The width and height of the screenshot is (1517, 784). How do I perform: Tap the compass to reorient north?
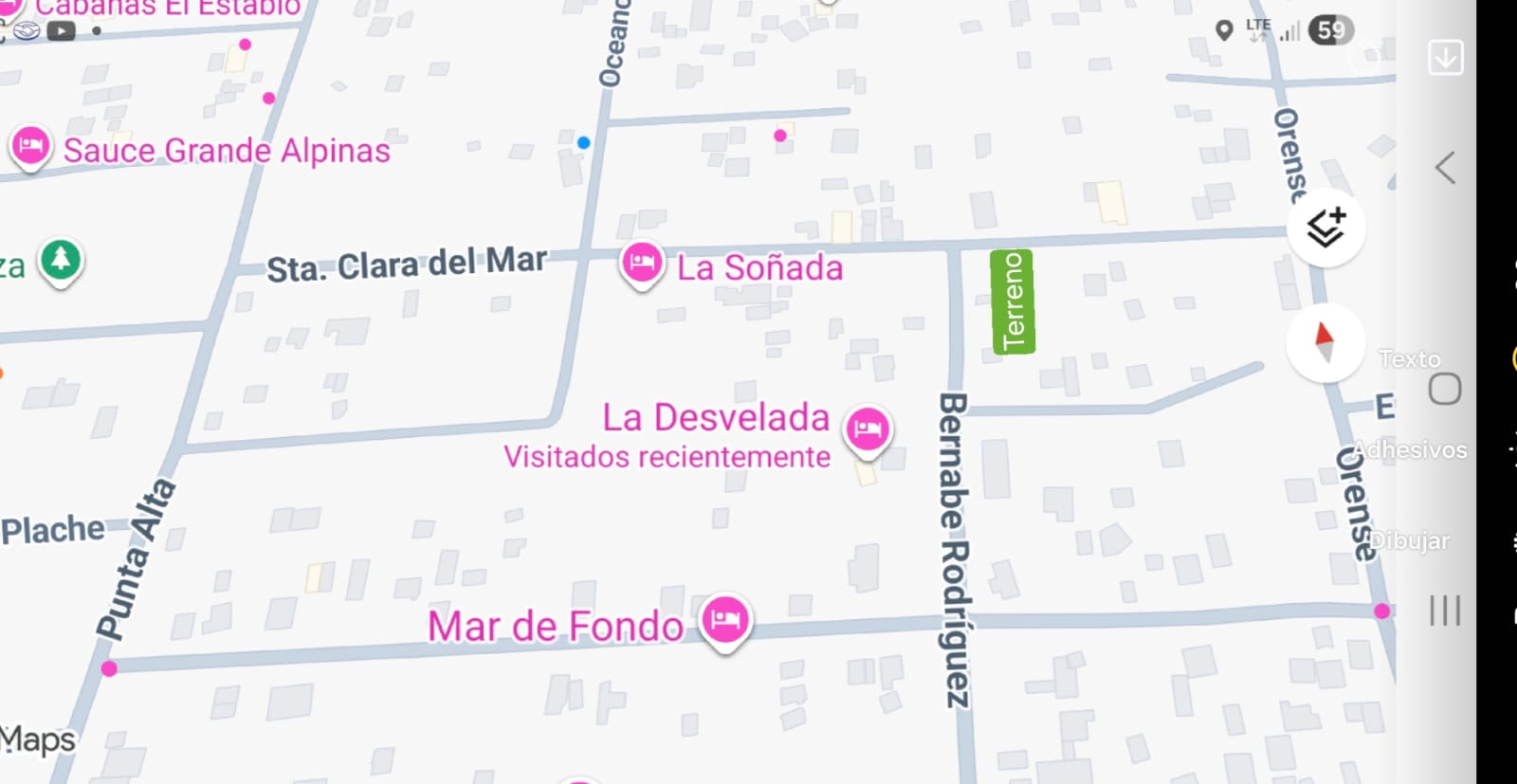(1325, 342)
